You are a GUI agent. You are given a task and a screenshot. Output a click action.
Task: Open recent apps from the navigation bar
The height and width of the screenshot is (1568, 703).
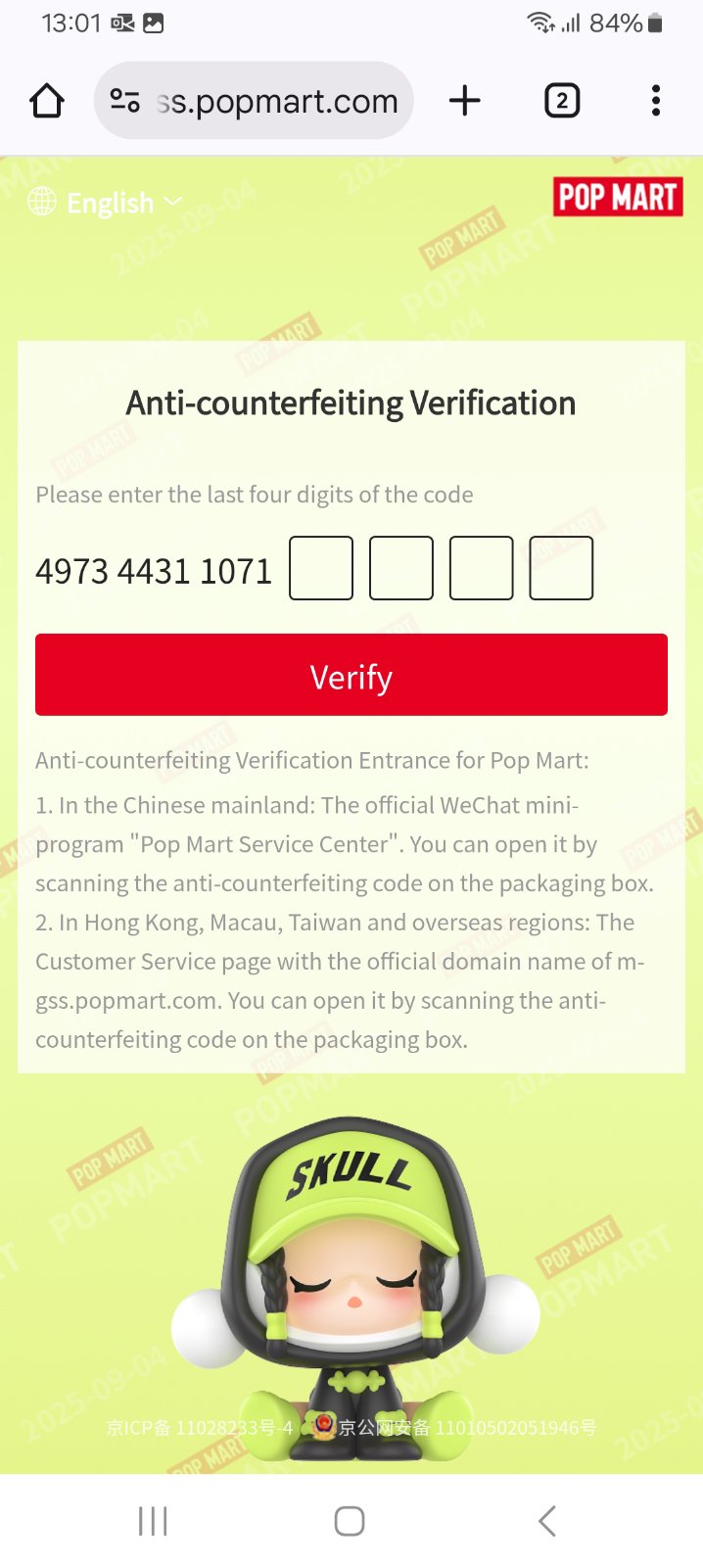153,1521
